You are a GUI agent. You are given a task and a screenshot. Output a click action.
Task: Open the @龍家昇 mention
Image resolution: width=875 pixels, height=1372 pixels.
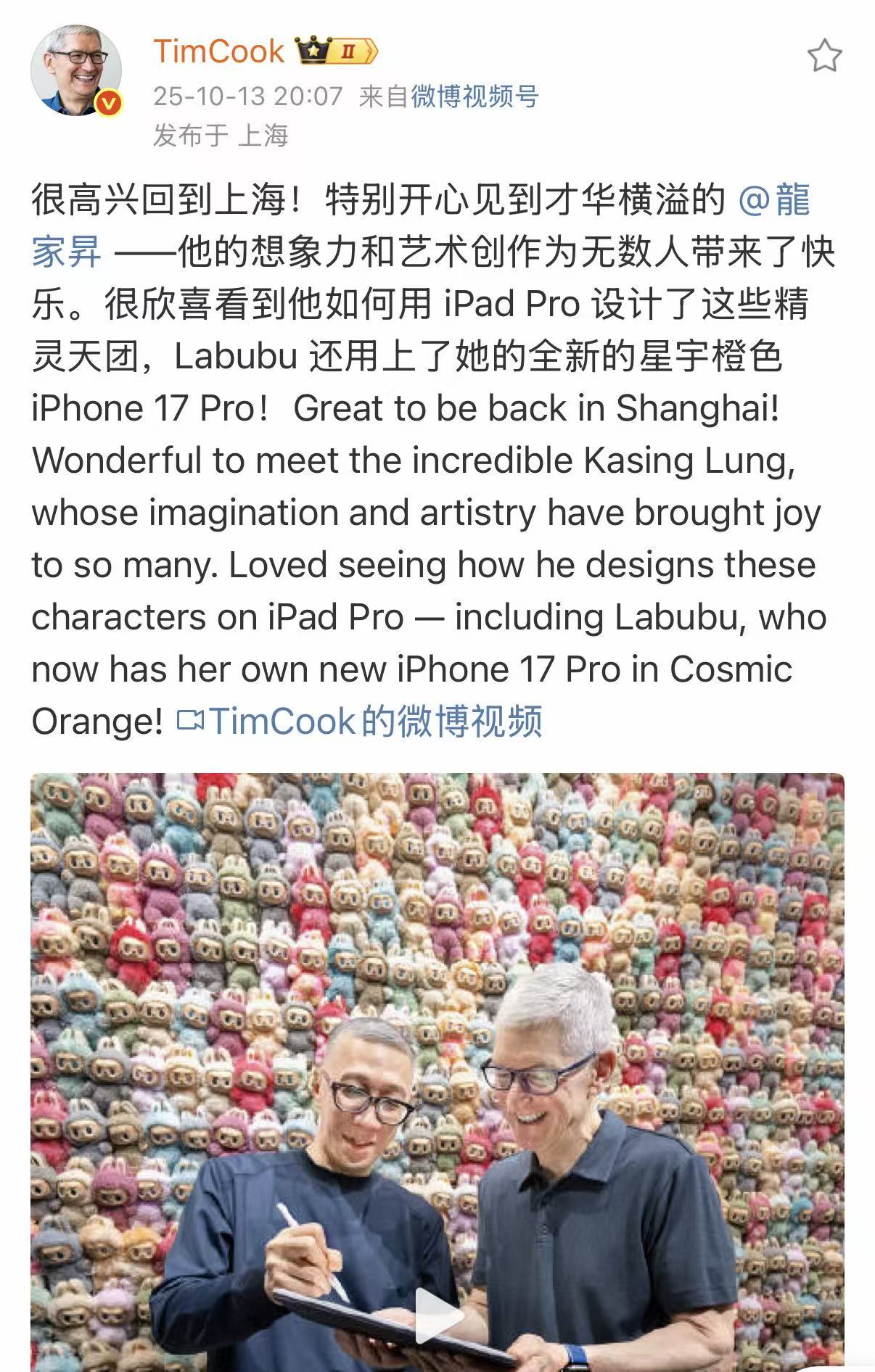pos(773,201)
